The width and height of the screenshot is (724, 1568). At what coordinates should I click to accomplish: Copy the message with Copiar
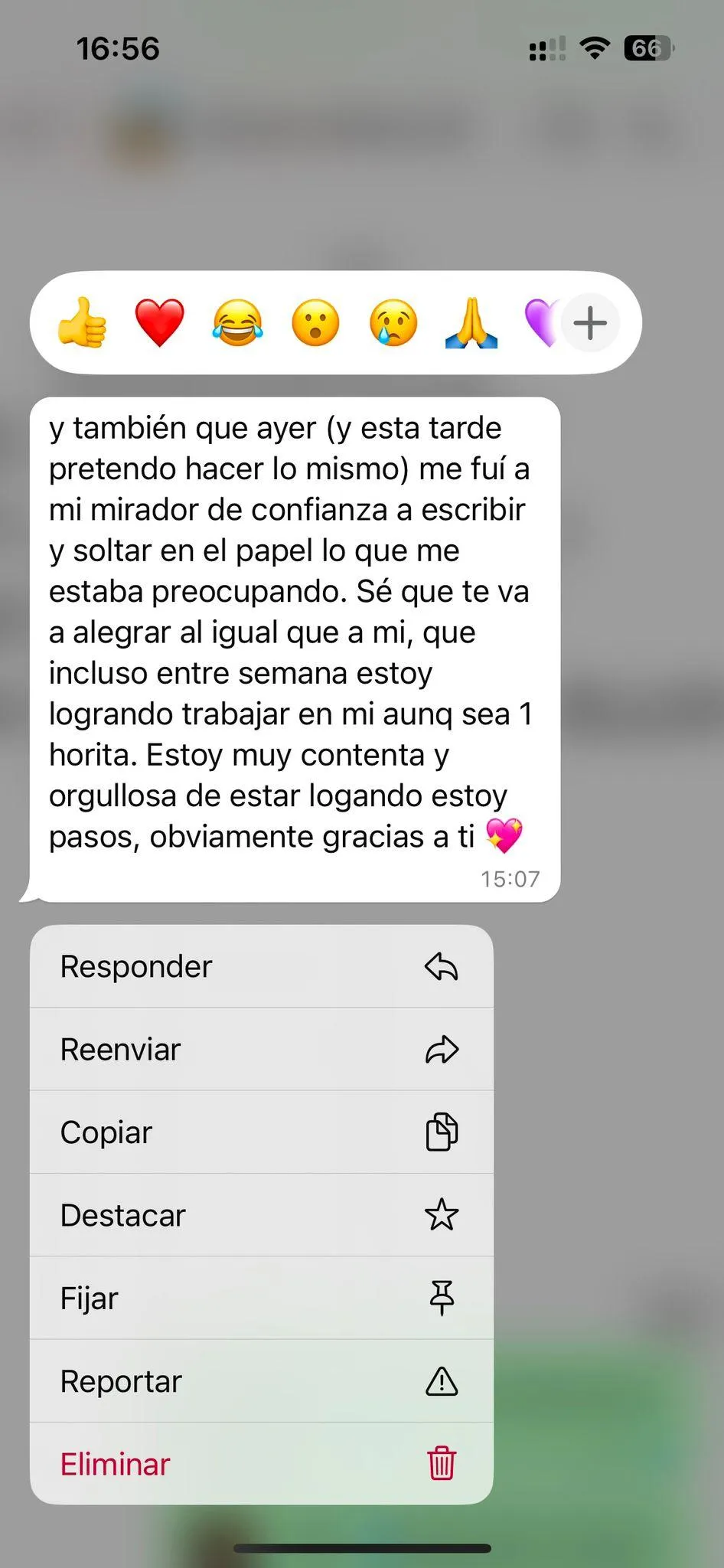click(262, 1132)
